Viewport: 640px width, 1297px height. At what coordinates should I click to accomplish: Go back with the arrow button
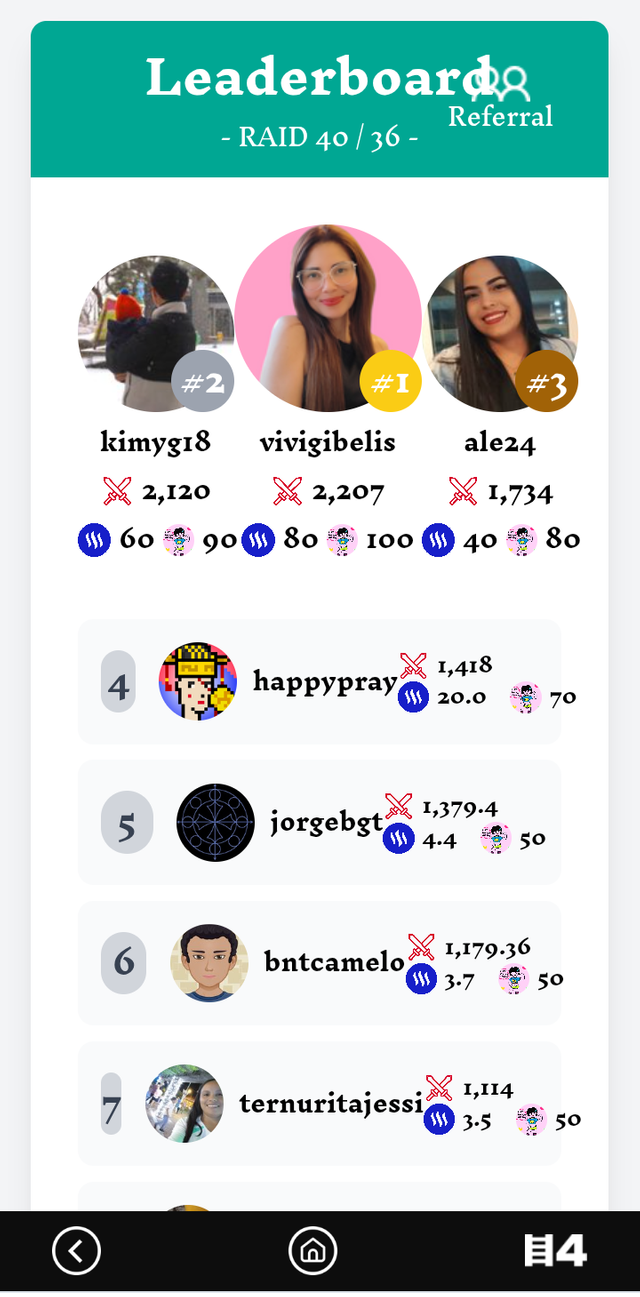[x=77, y=1250]
